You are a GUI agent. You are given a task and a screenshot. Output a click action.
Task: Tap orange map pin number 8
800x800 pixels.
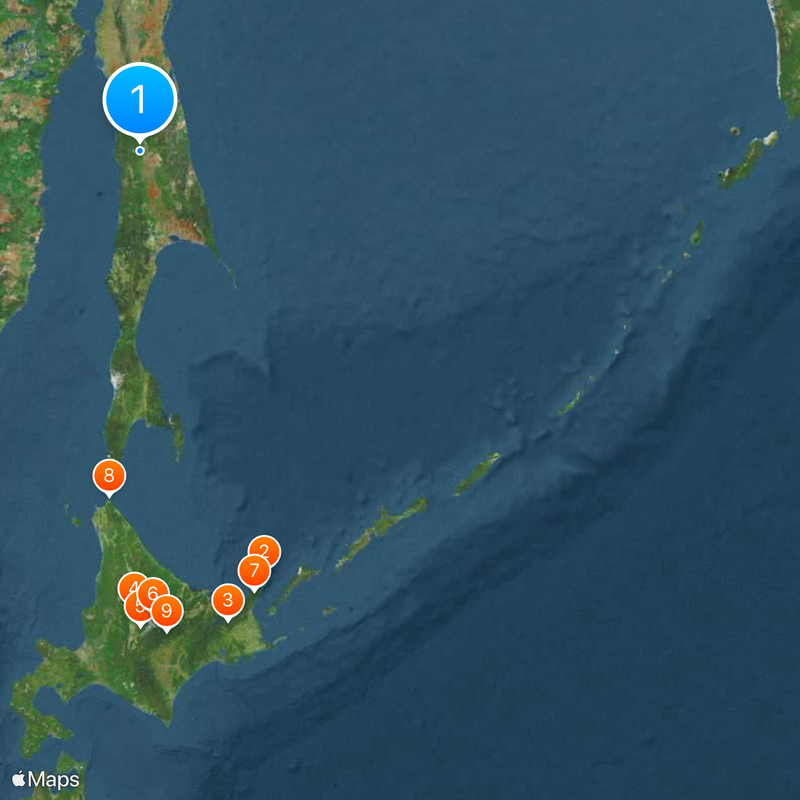pyautogui.click(x=109, y=475)
